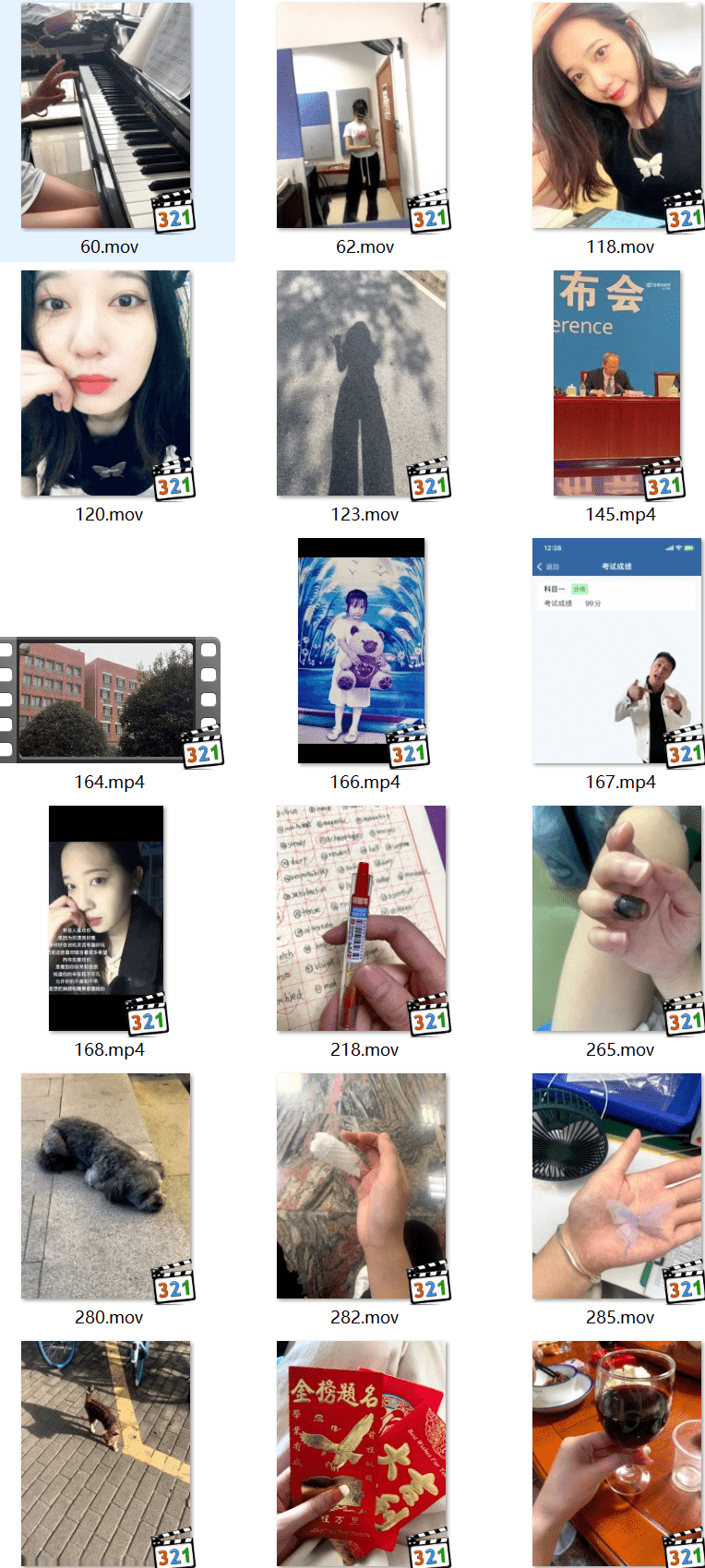The width and height of the screenshot is (705, 1568).
Task: Open the 166.mp4 video file
Action: click(x=362, y=651)
